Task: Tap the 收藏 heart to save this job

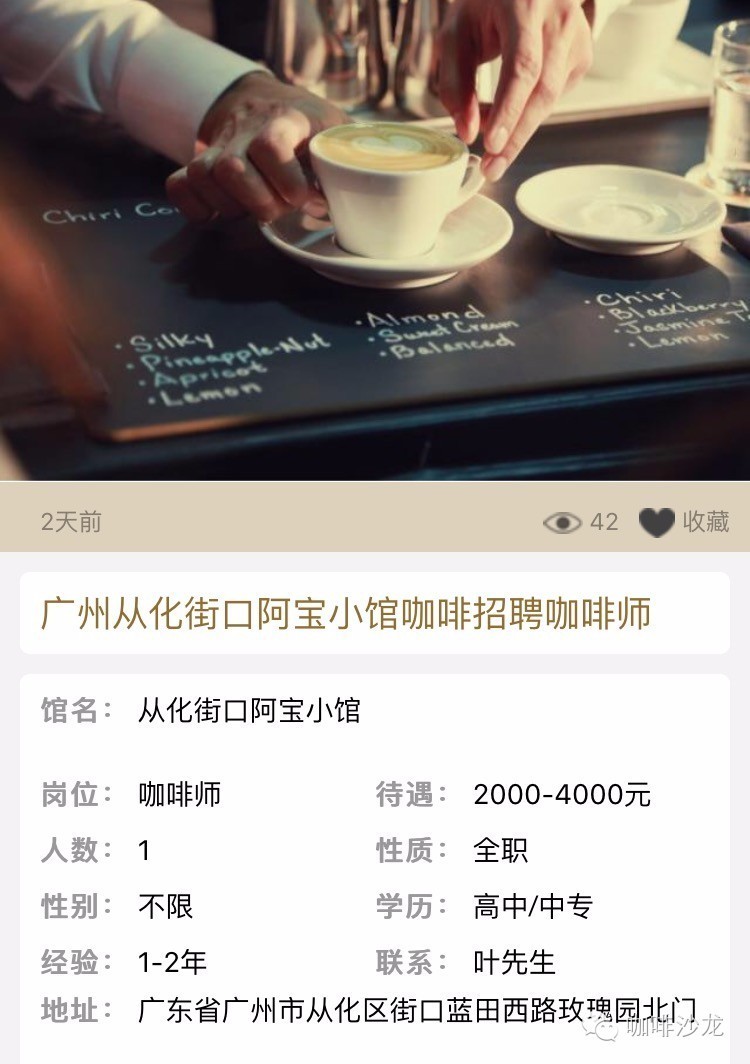Action: point(657,522)
